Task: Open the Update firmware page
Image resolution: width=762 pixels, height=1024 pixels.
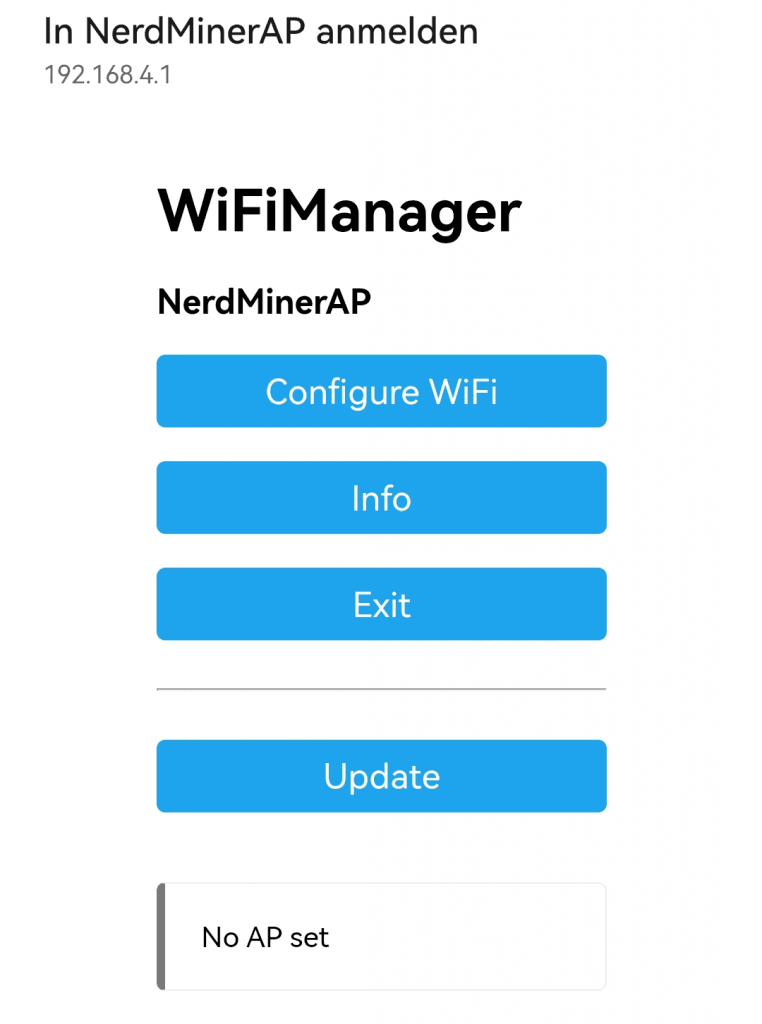Action: click(381, 776)
